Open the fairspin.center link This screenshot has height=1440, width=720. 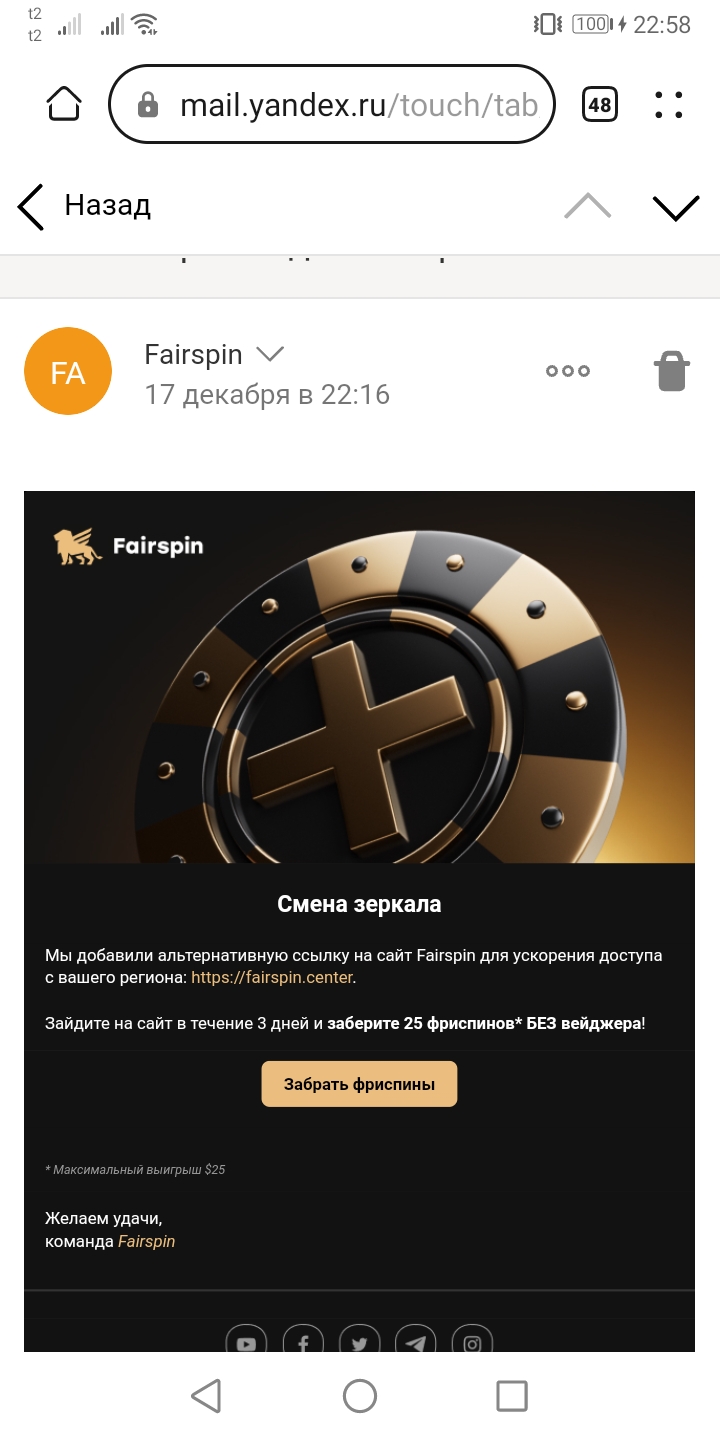tap(271, 977)
